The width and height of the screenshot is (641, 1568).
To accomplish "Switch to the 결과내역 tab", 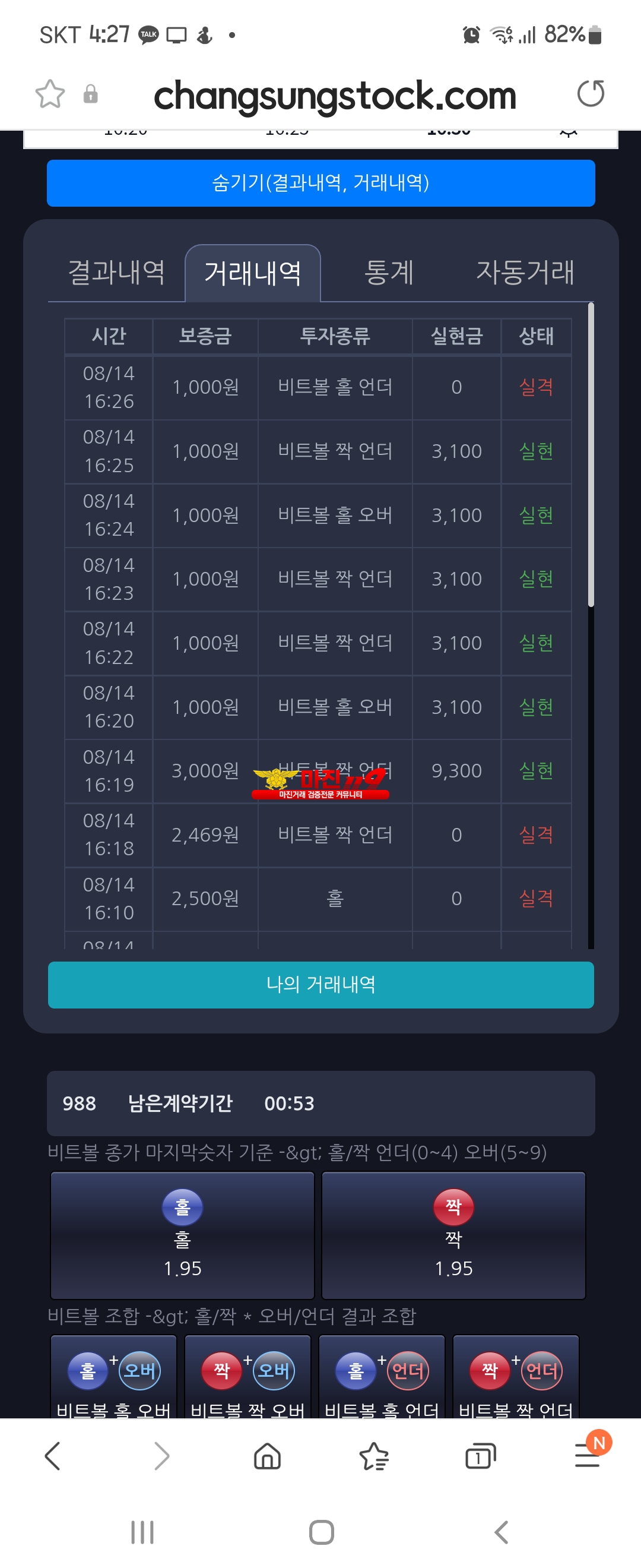I will coord(116,272).
